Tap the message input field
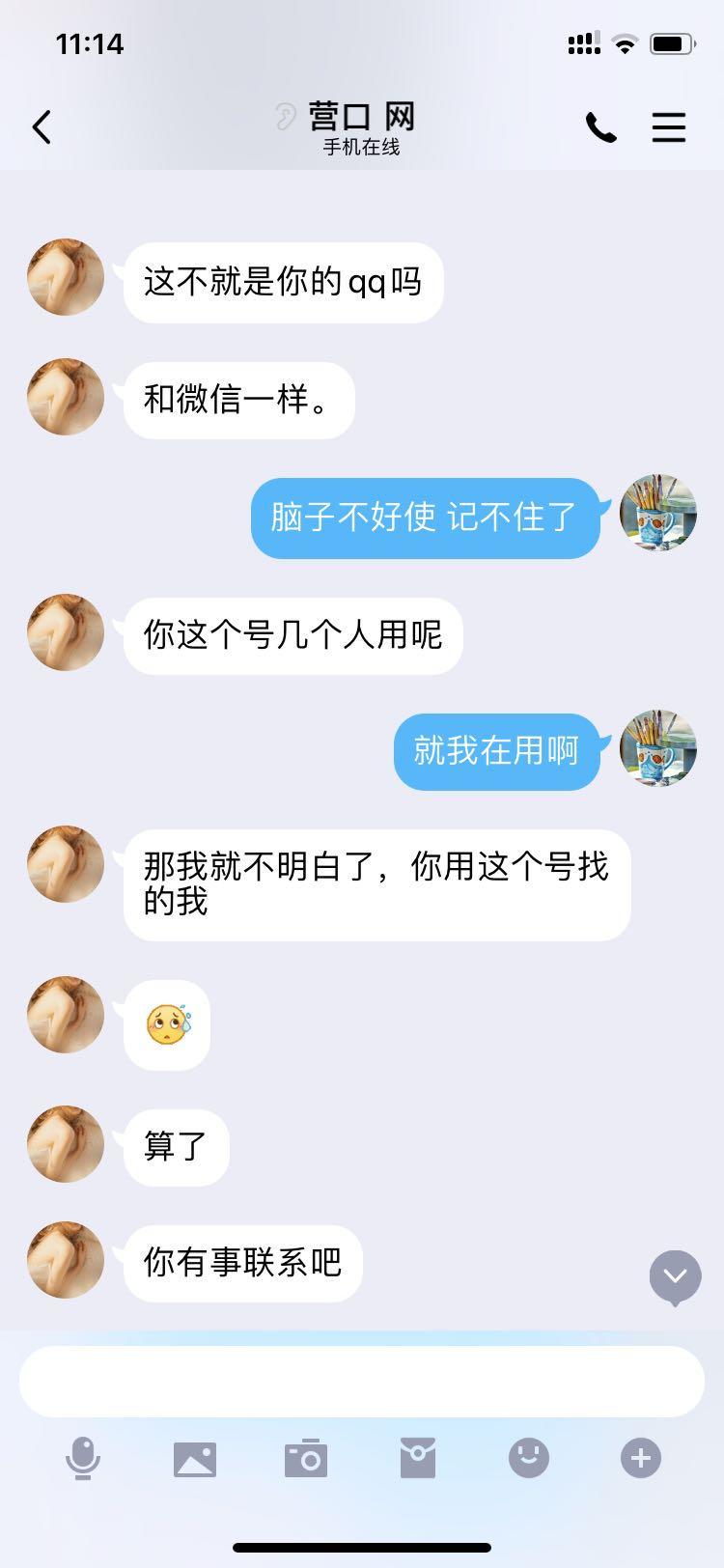Viewport: 724px width, 1568px height. tap(362, 1381)
